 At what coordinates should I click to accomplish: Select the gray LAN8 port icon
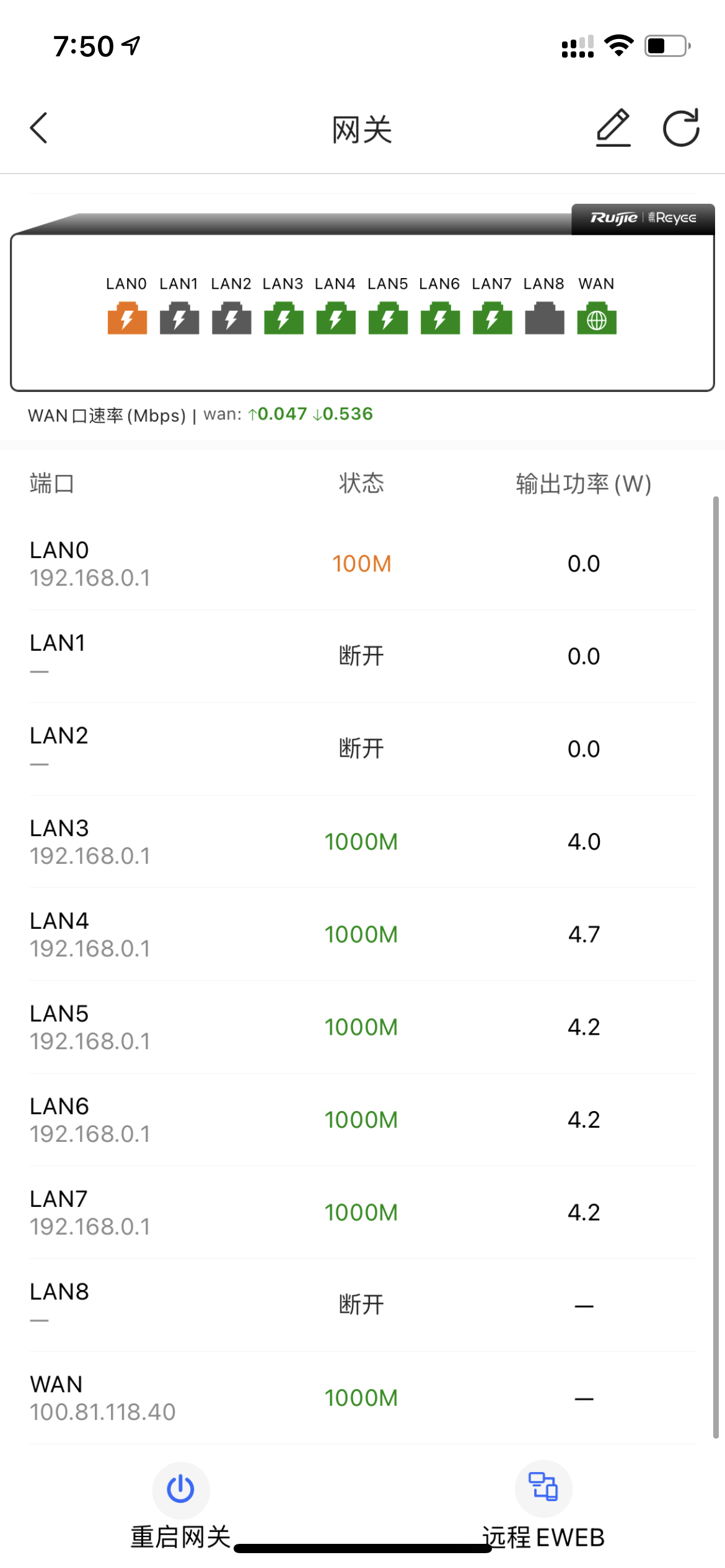(x=544, y=318)
